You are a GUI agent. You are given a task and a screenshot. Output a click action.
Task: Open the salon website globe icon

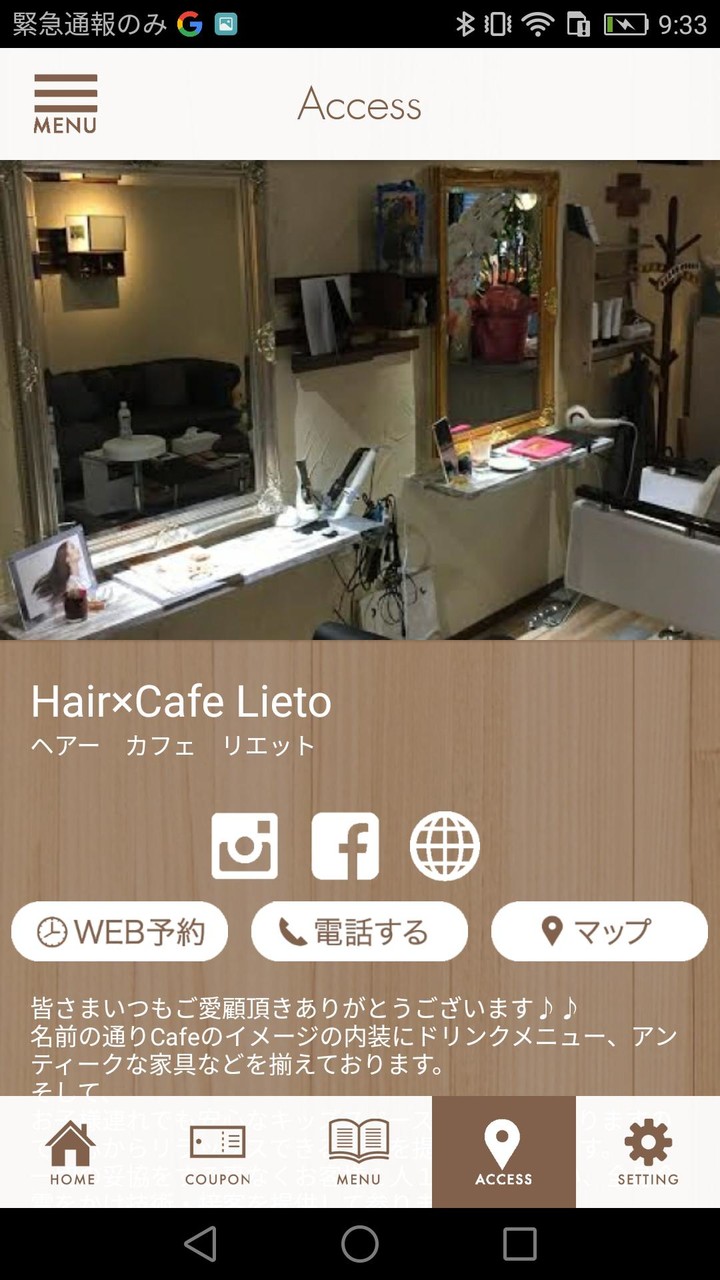(x=445, y=846)
